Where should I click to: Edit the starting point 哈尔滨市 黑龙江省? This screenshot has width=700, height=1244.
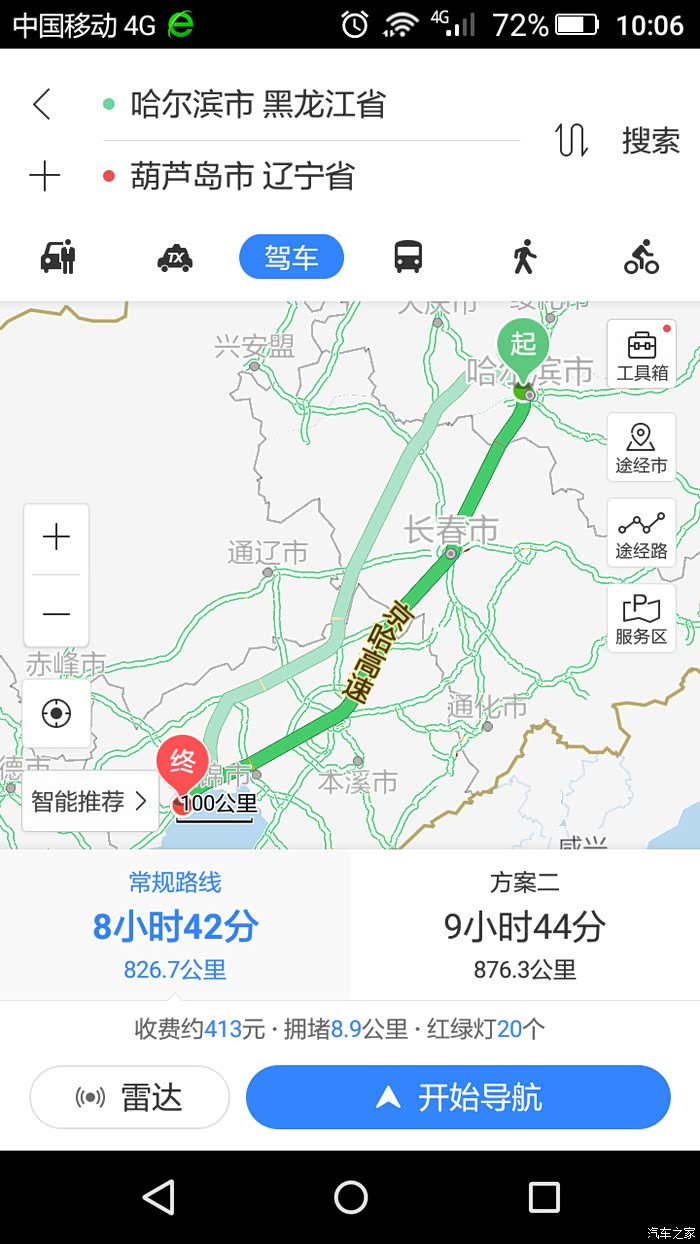(258, 104)
